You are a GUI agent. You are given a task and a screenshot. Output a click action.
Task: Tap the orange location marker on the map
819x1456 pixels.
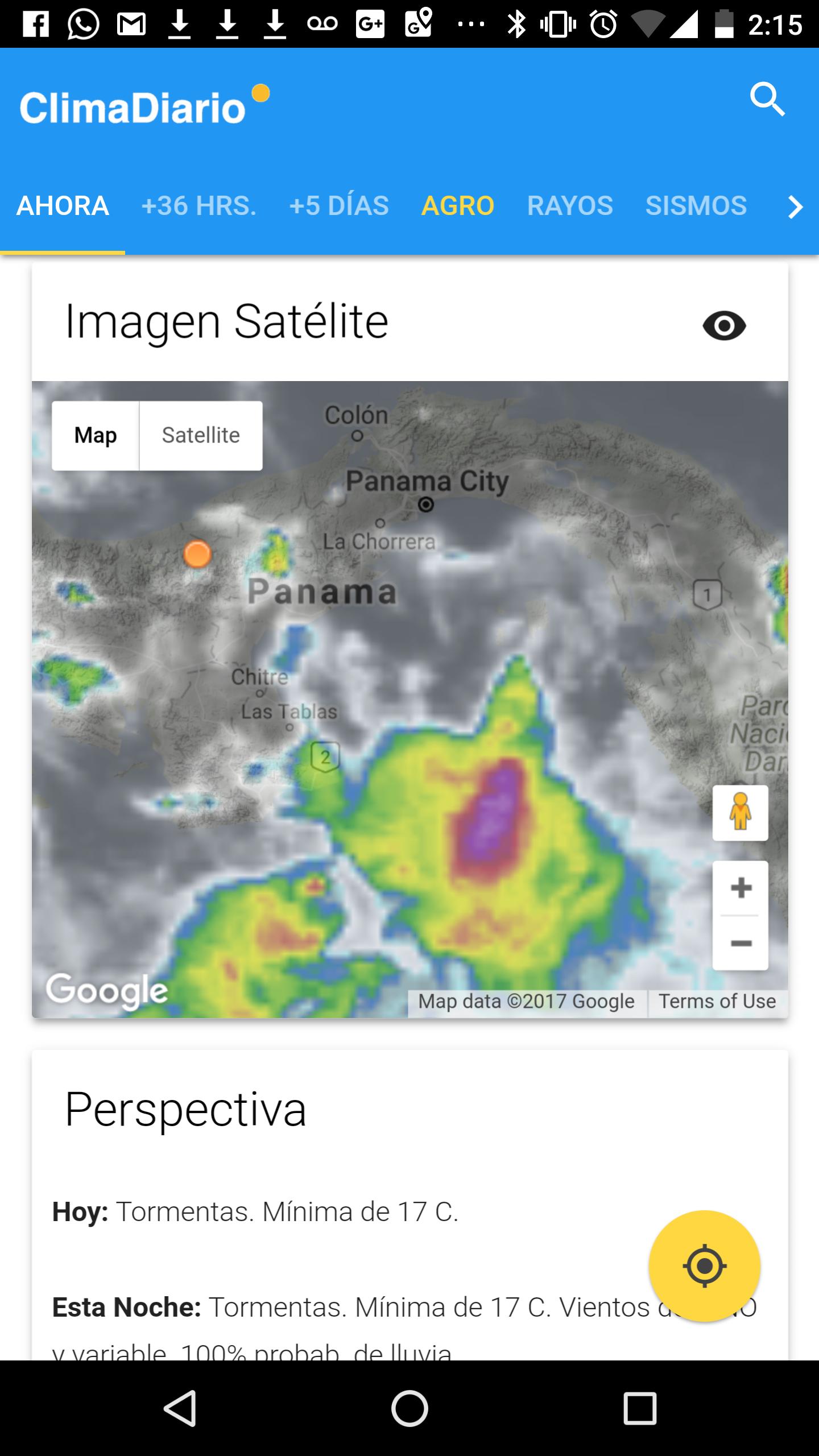click(x=197, y=554)
